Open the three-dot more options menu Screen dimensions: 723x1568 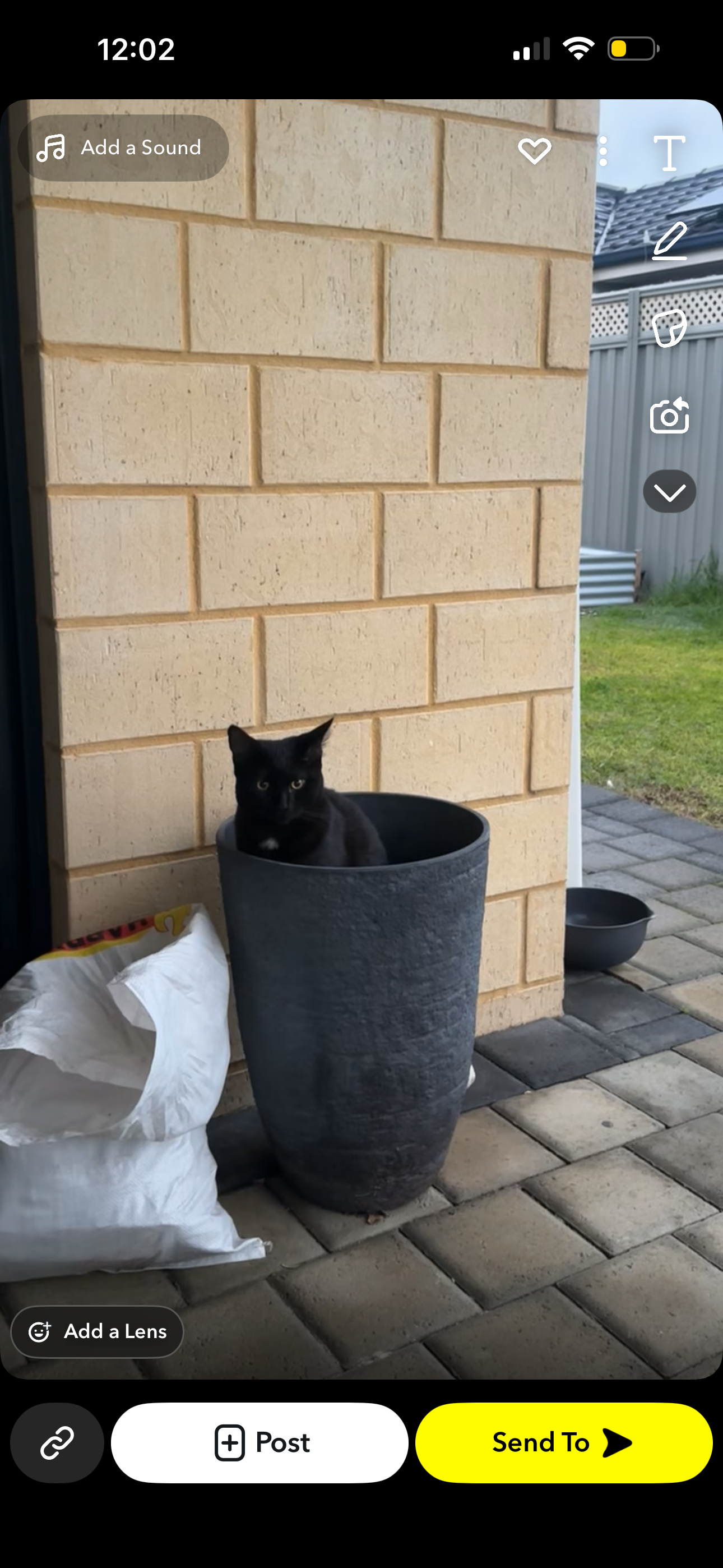(602, 151)
